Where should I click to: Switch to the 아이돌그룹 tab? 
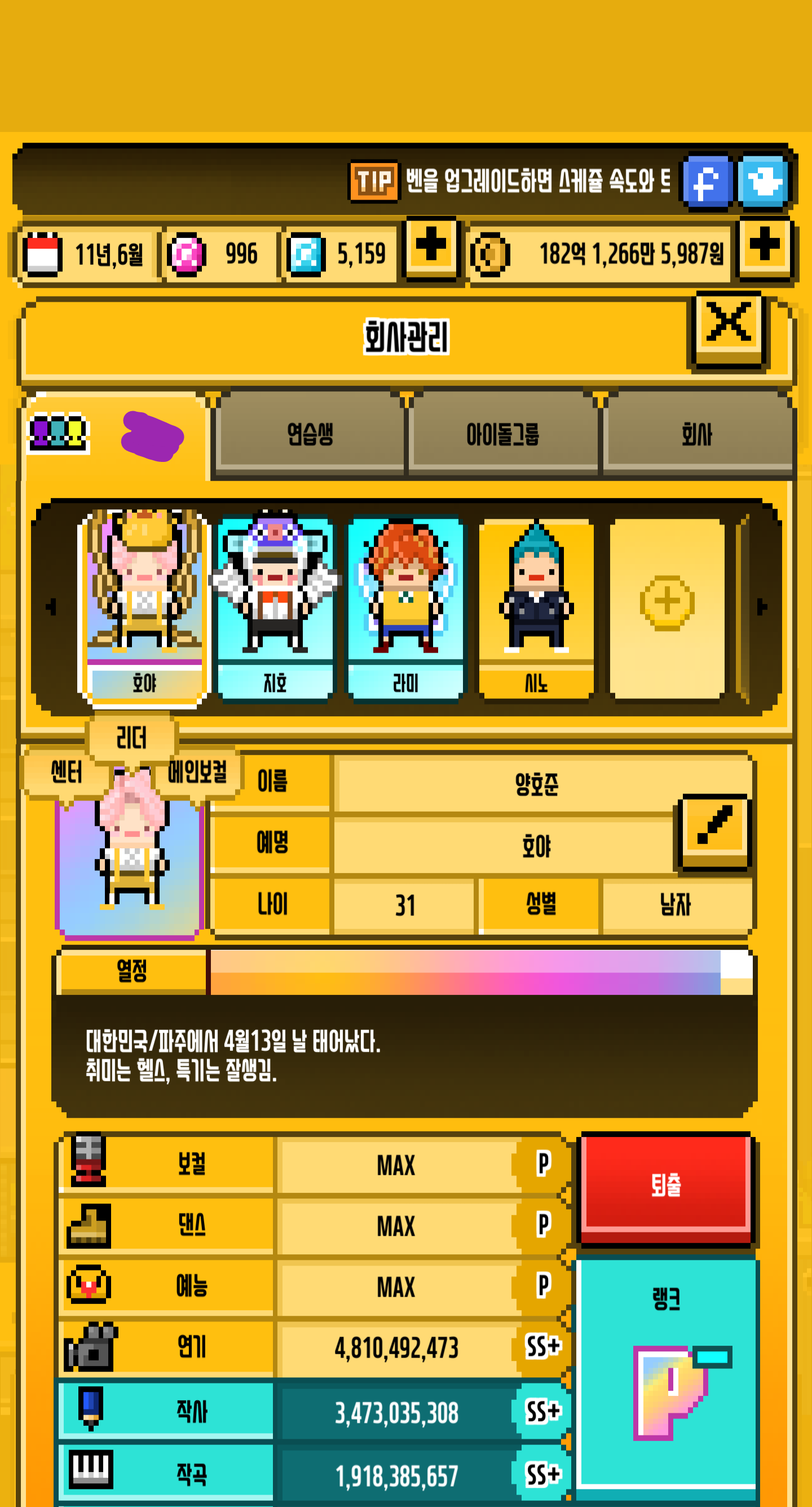(x=502, y=434)
